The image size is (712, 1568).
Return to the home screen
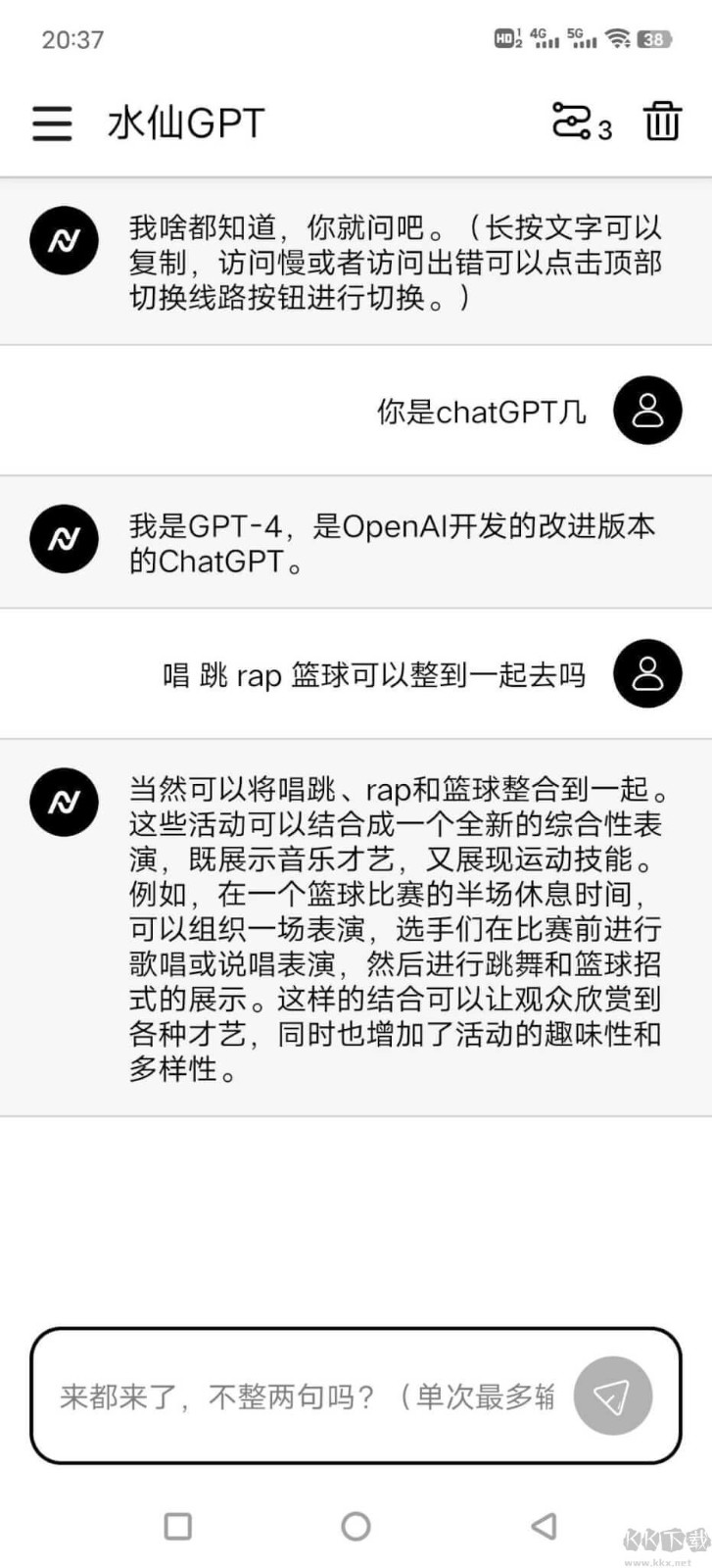pos(356,1526)
